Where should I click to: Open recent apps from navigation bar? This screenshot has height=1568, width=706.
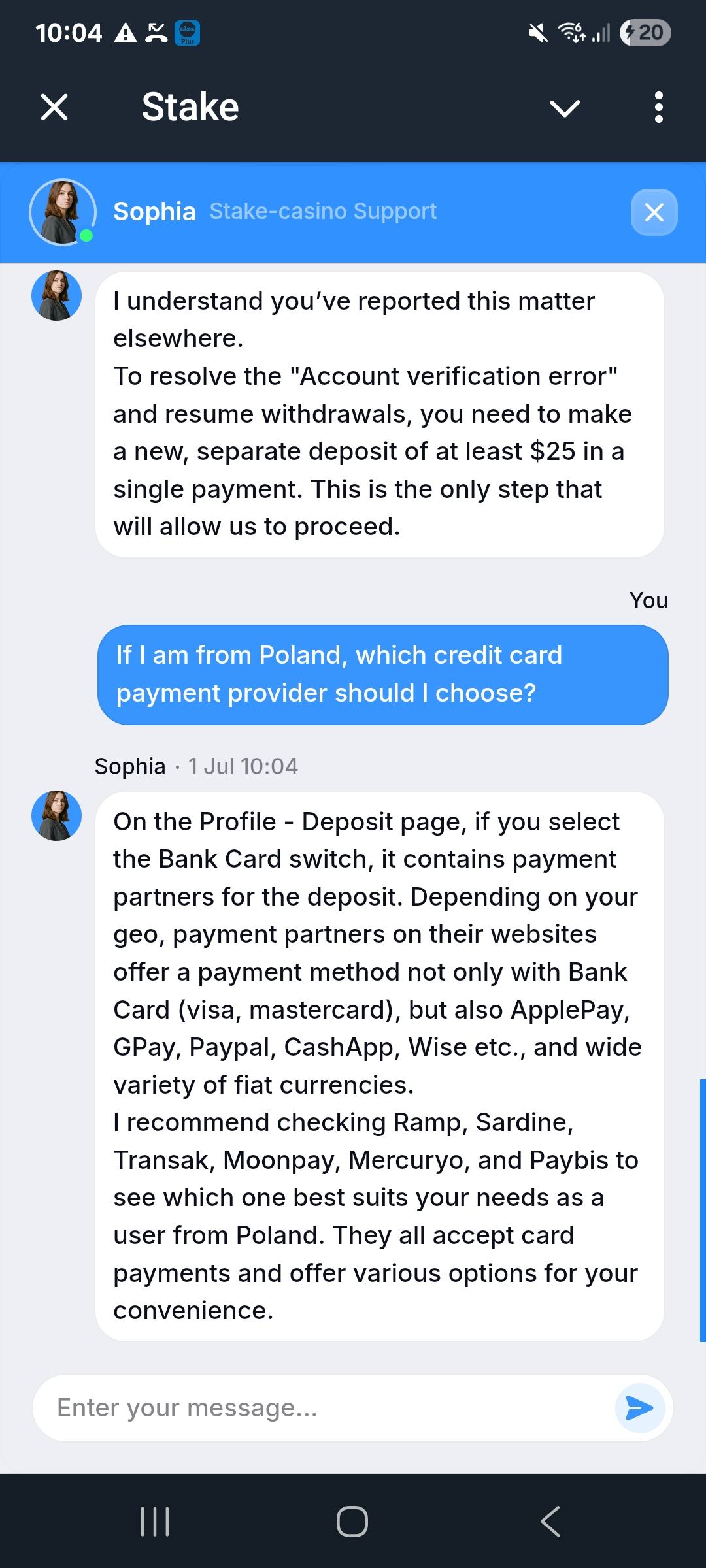coord(156,1522)
